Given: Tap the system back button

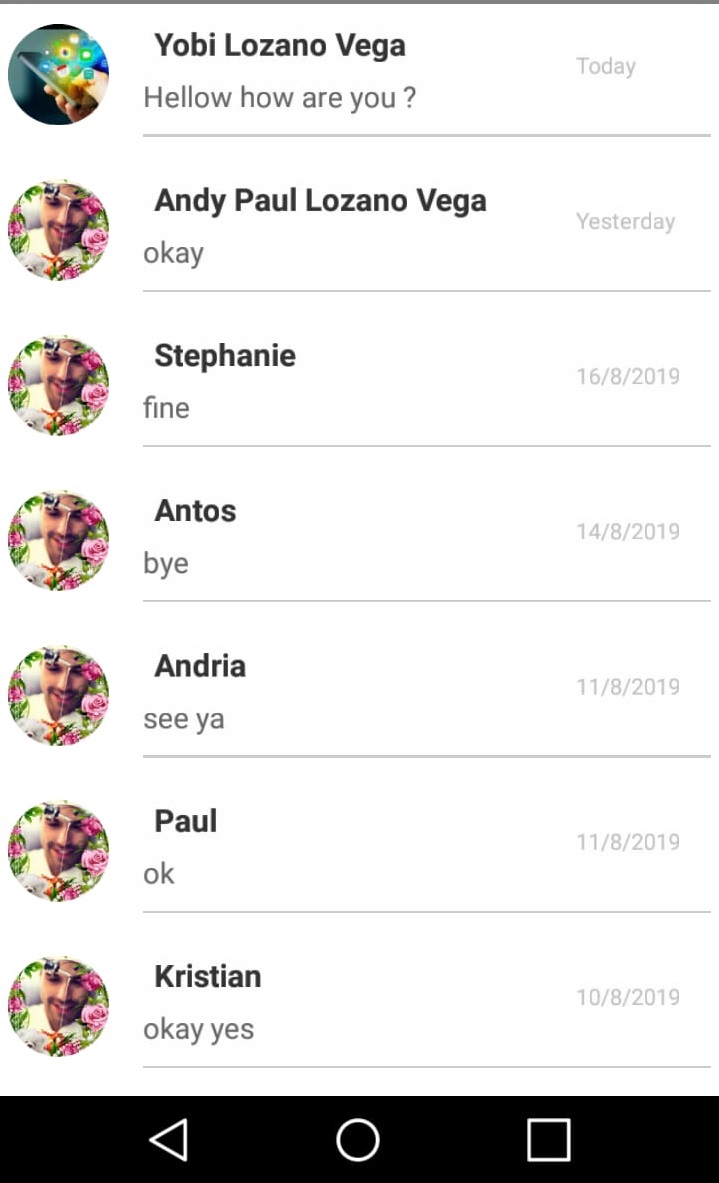Looking at the screenshot, I should click(169, 1139).
